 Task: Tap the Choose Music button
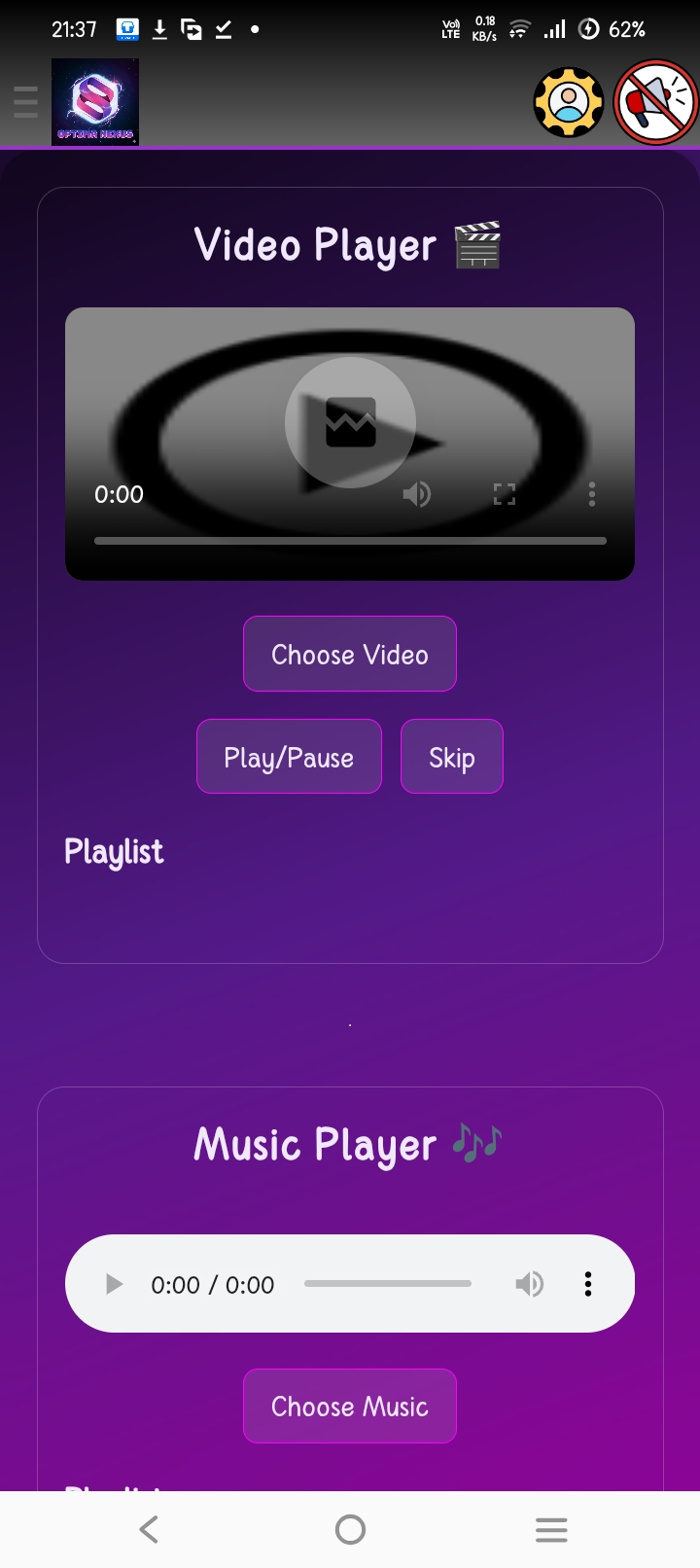pos(350,1407)
